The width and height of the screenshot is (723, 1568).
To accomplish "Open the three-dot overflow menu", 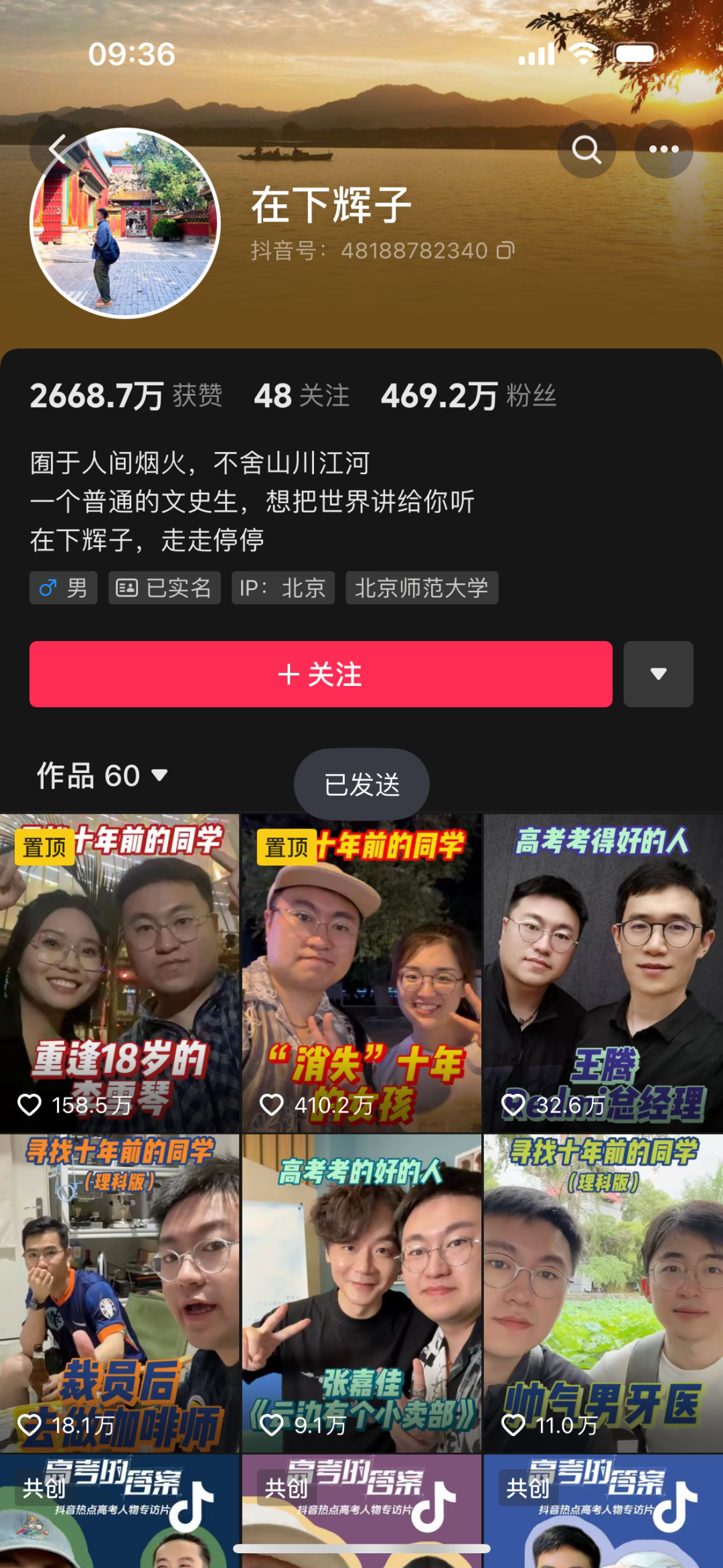I will click(663, 149).
